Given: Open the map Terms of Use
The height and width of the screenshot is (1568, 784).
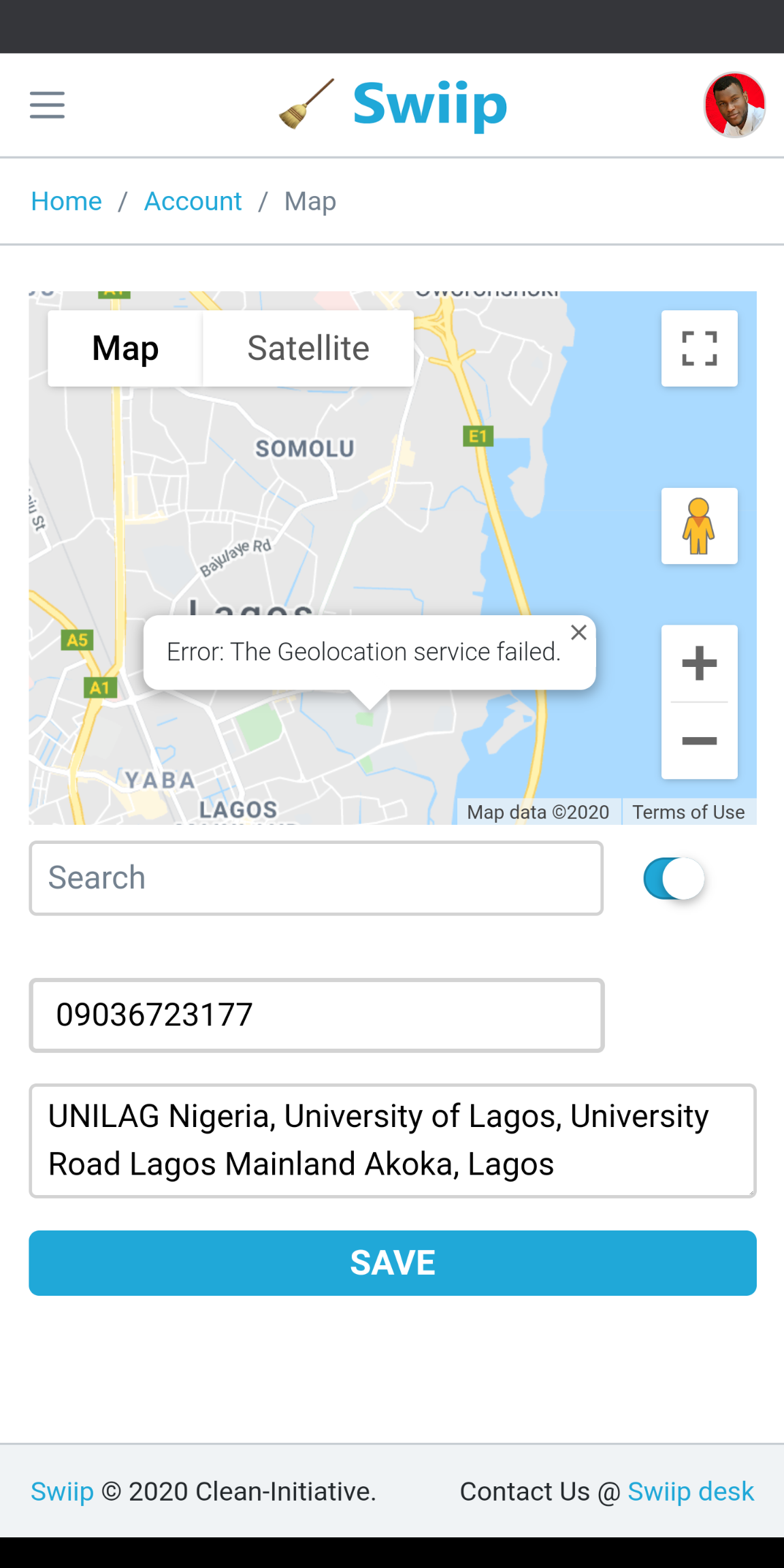Looking at the screenshot, I should coord(688,812).
